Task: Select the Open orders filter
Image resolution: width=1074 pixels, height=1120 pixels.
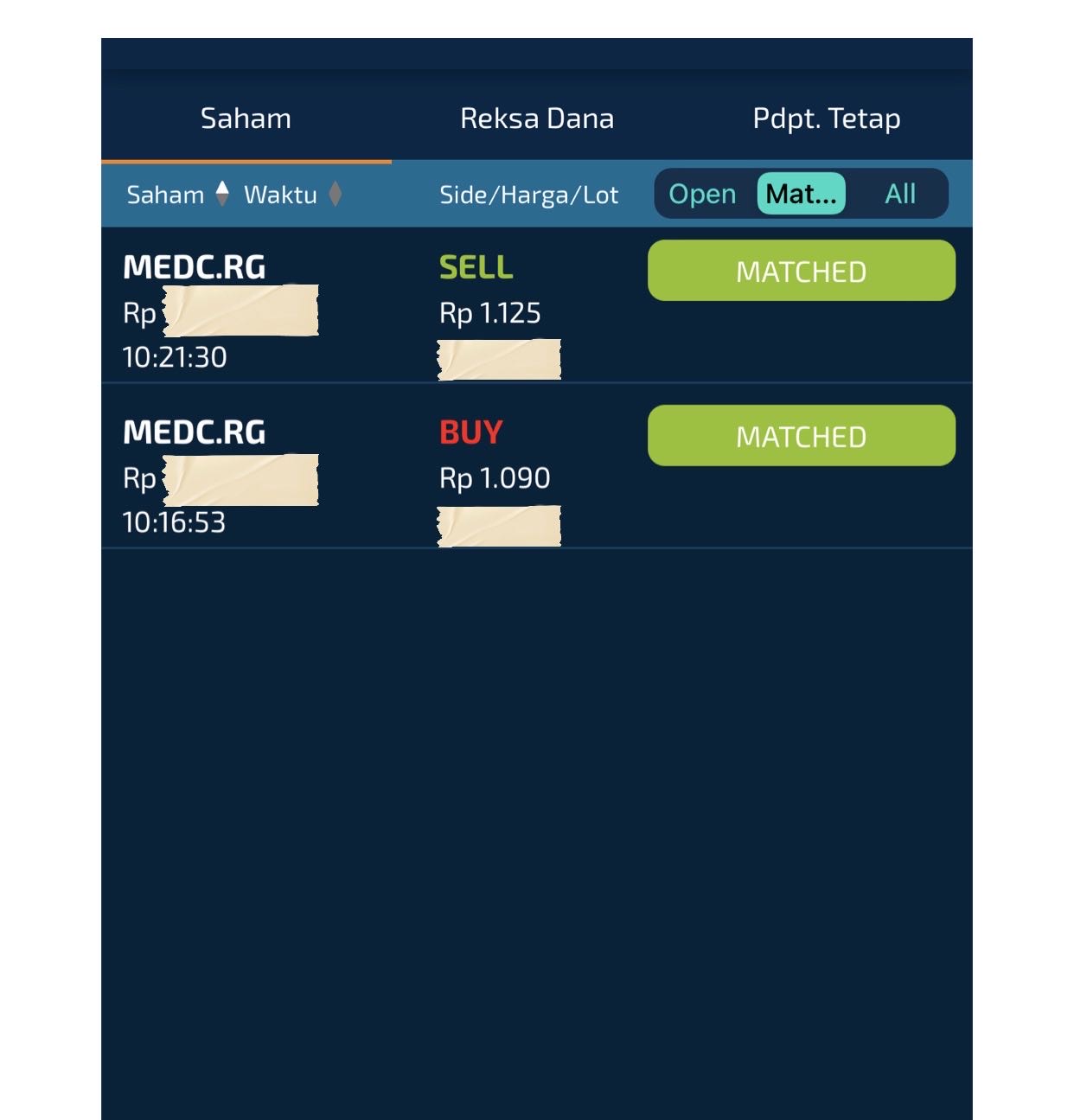Action: pos(701,194)
